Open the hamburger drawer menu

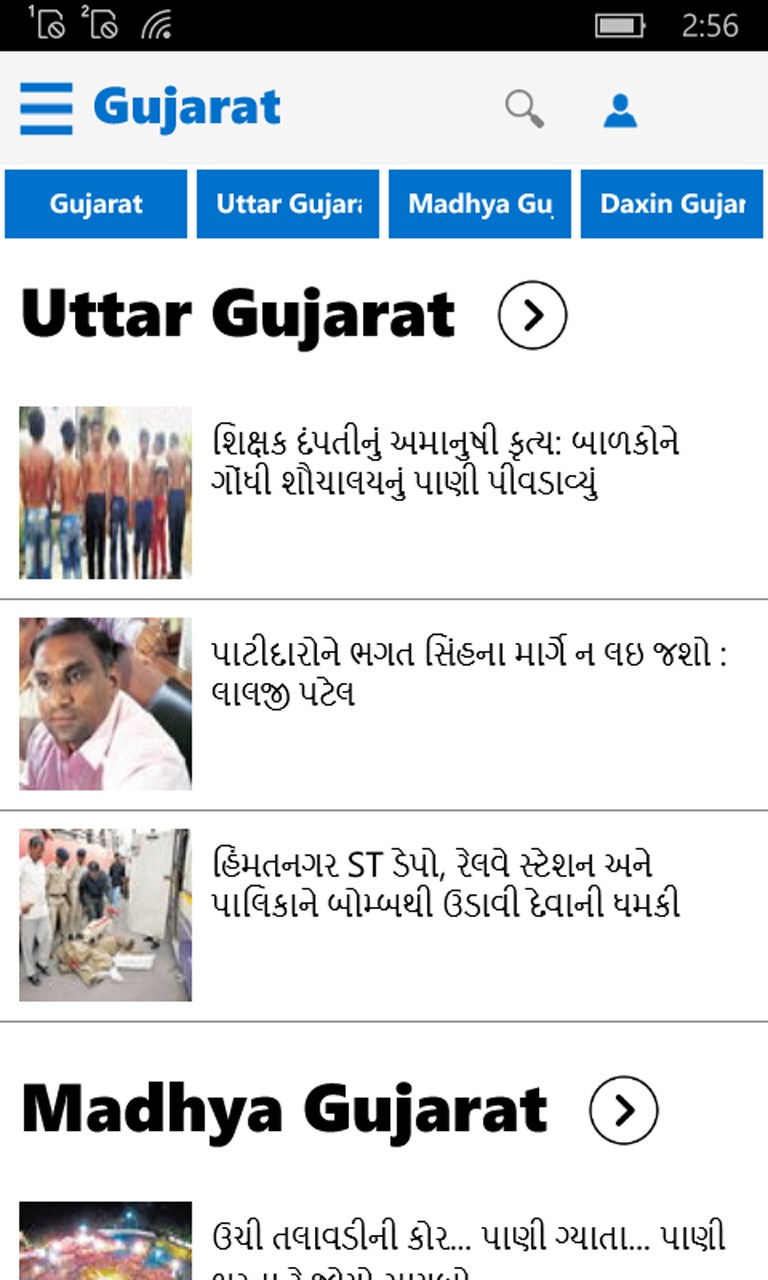point(46,108)
